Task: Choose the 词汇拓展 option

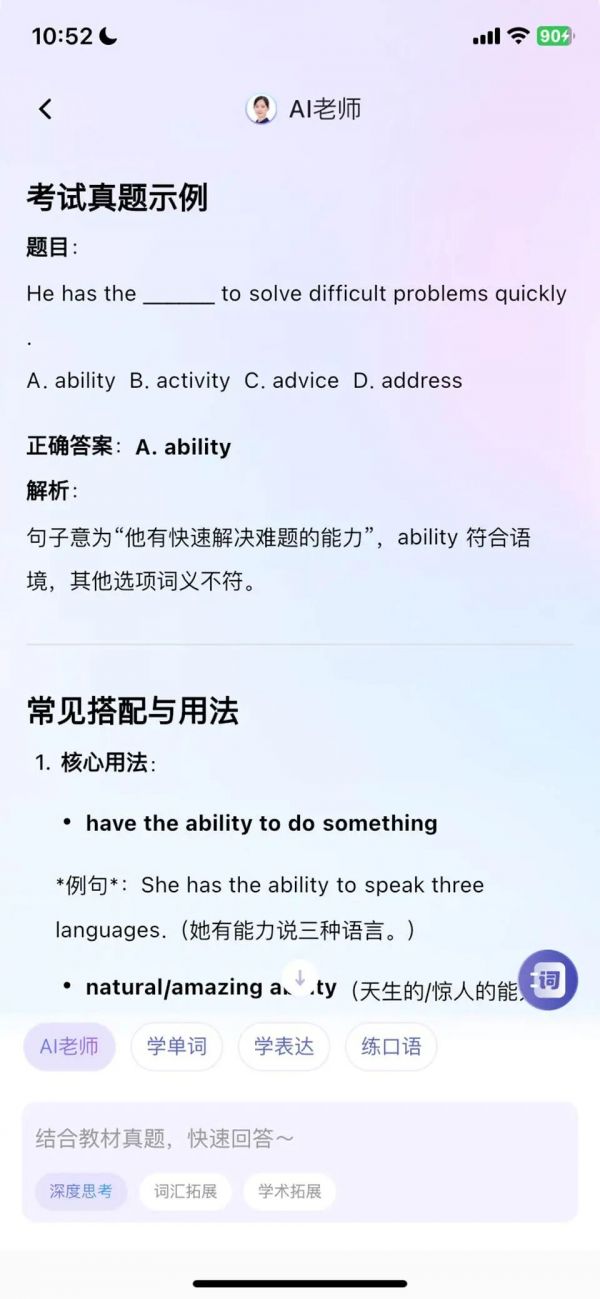Action: point(185,1191)
